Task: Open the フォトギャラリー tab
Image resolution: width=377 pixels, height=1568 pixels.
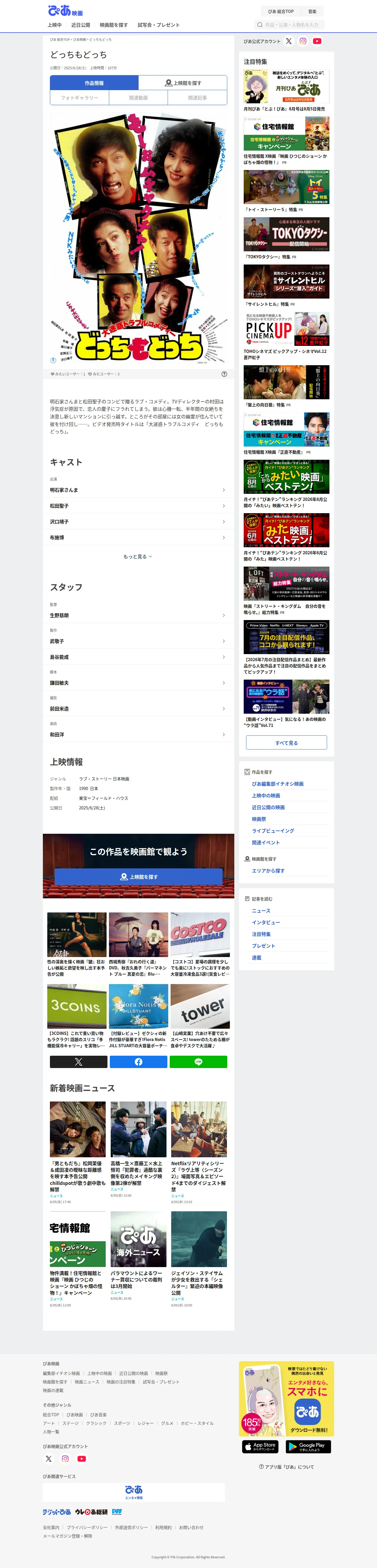Action: 79,97
